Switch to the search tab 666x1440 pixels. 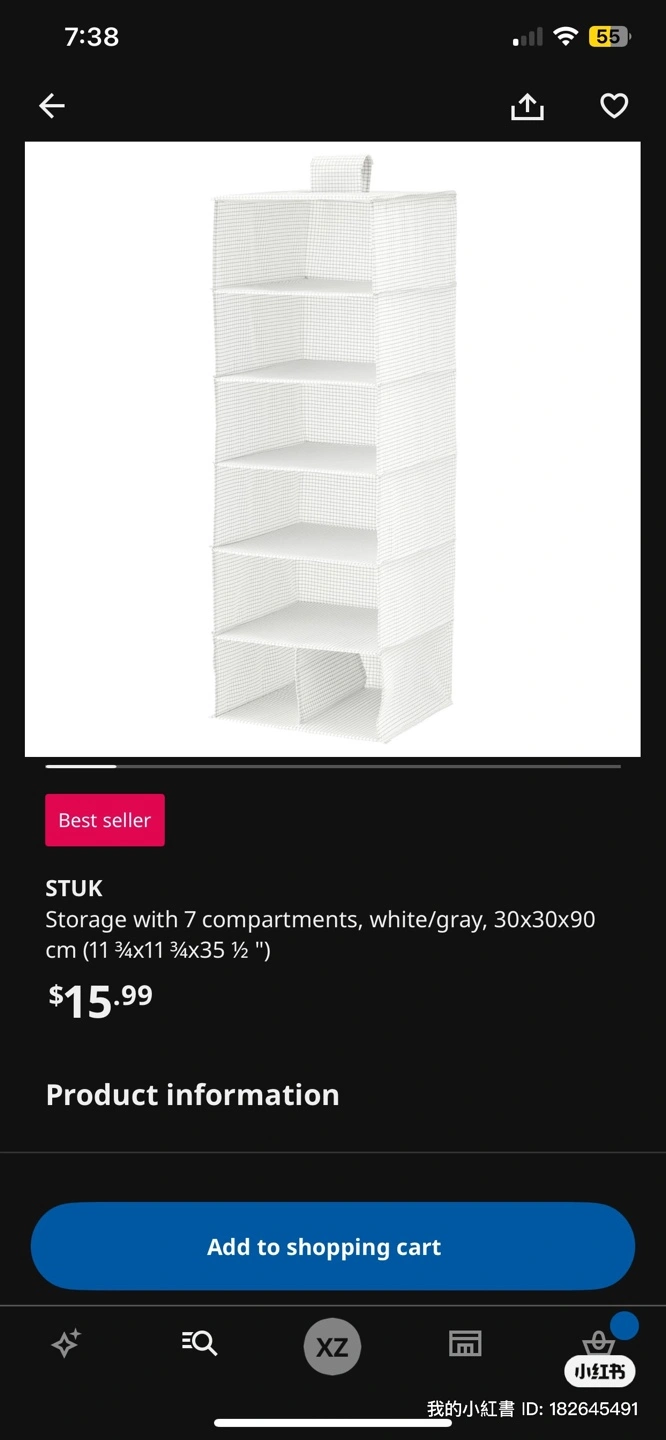199,1344
